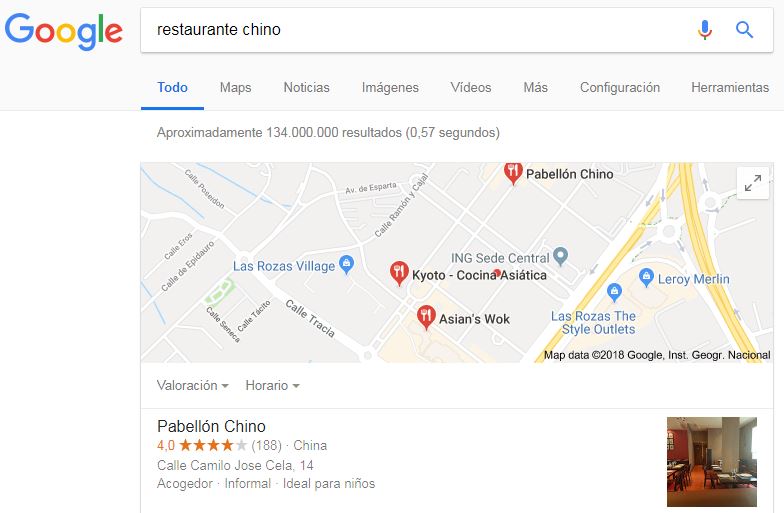The height and width of the screenshot is (513, 784).
Task: Open the Horario filter dropdown
Action: pos(272,385)
